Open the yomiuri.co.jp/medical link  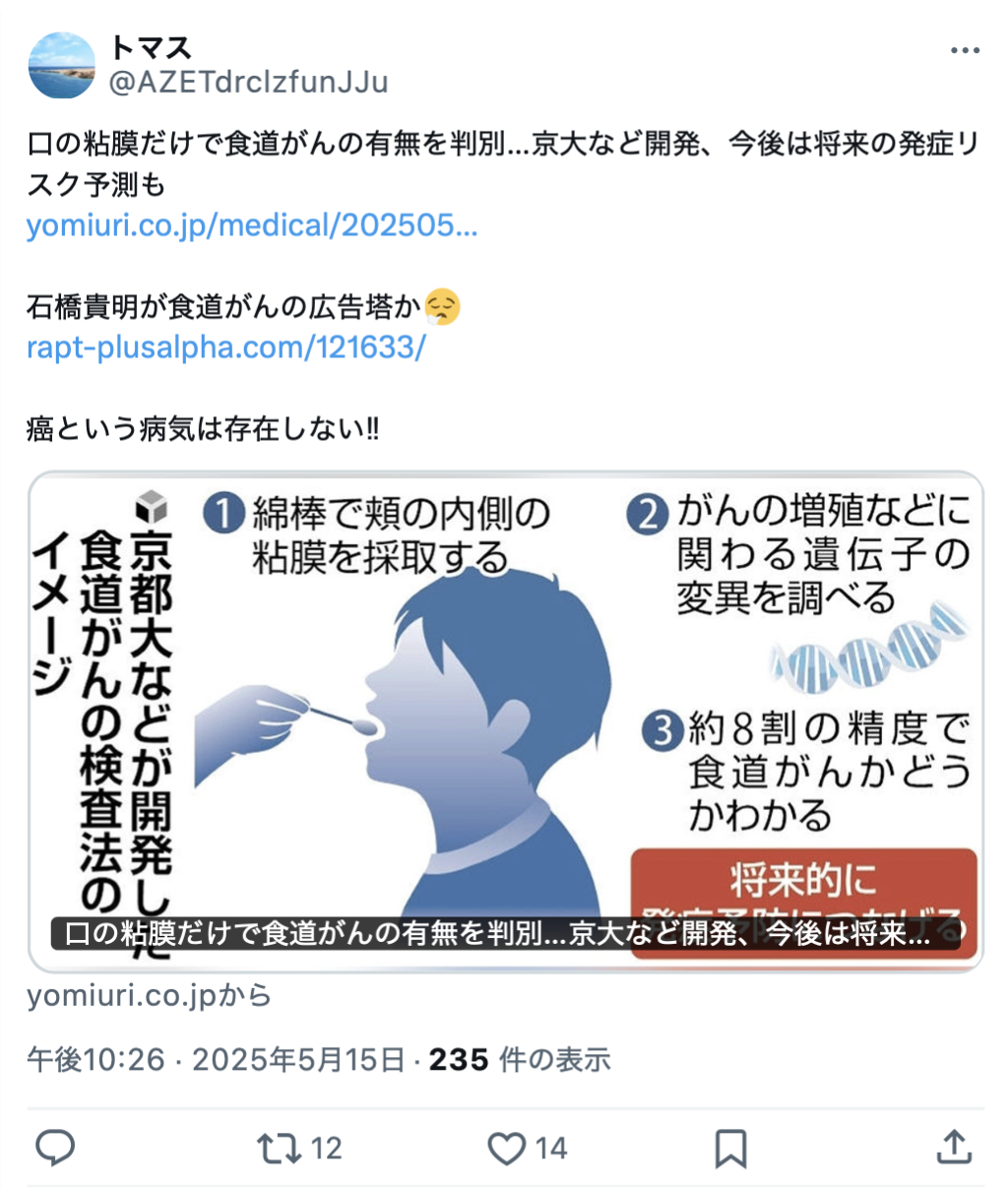pos(252,225)
